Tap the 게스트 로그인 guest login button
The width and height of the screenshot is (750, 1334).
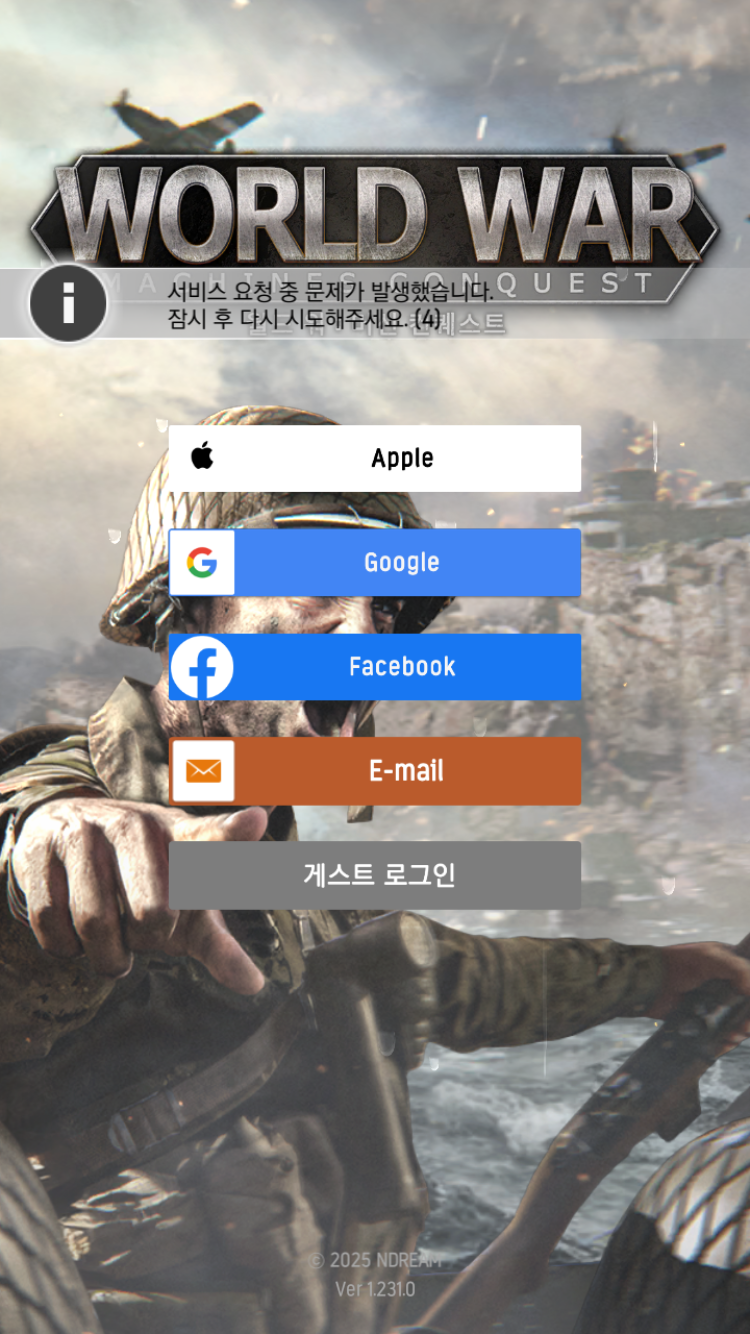pos(374,875)
